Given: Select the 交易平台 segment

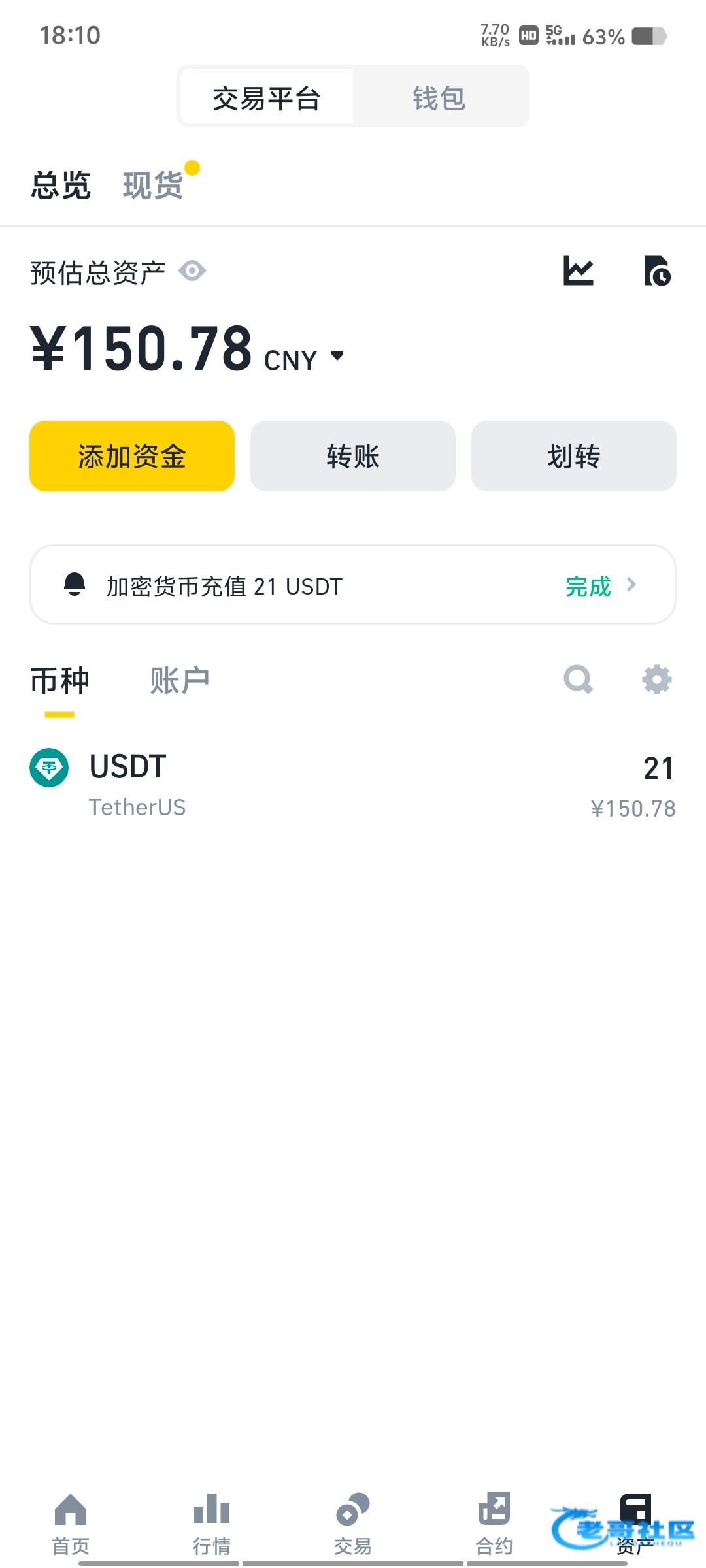Looking at the screenshot, I should 267,98.
